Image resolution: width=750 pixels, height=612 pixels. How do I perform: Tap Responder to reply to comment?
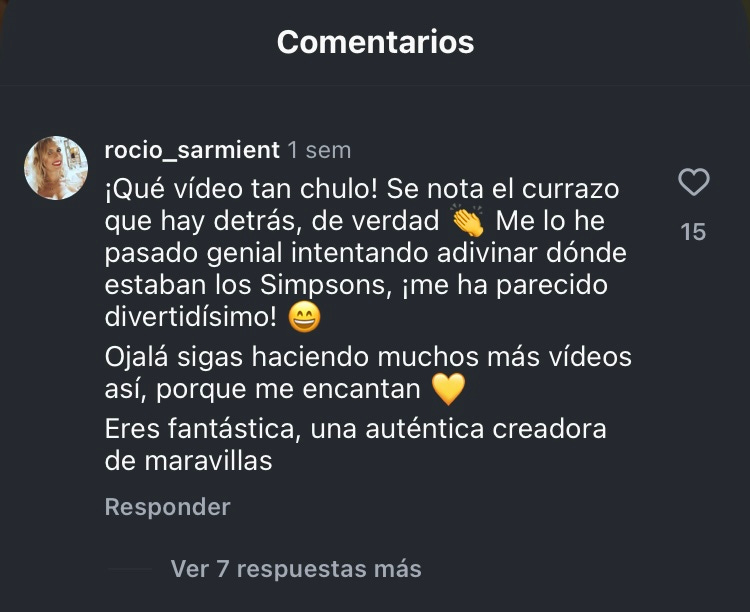point(167,507)
